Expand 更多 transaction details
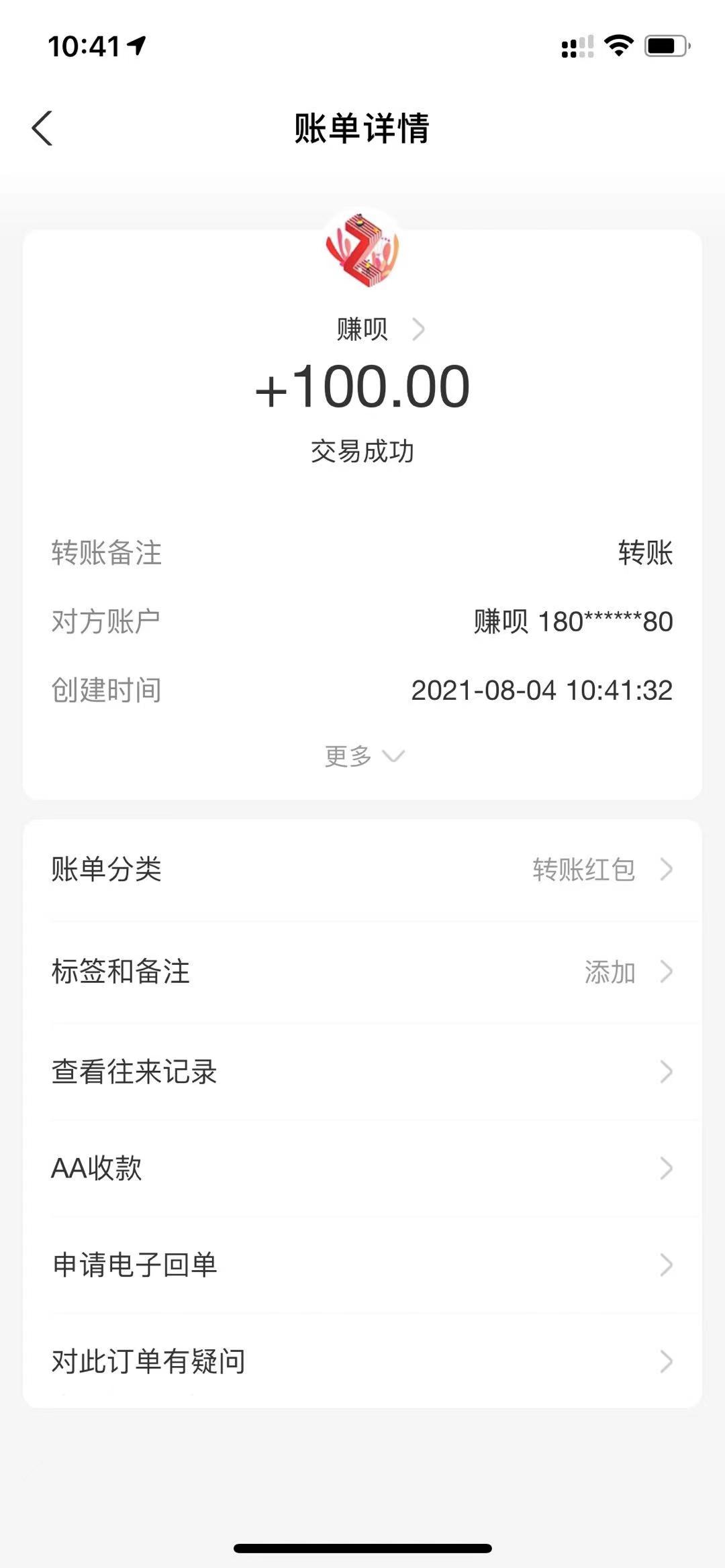725x1568 pixels. coord(363,756)
